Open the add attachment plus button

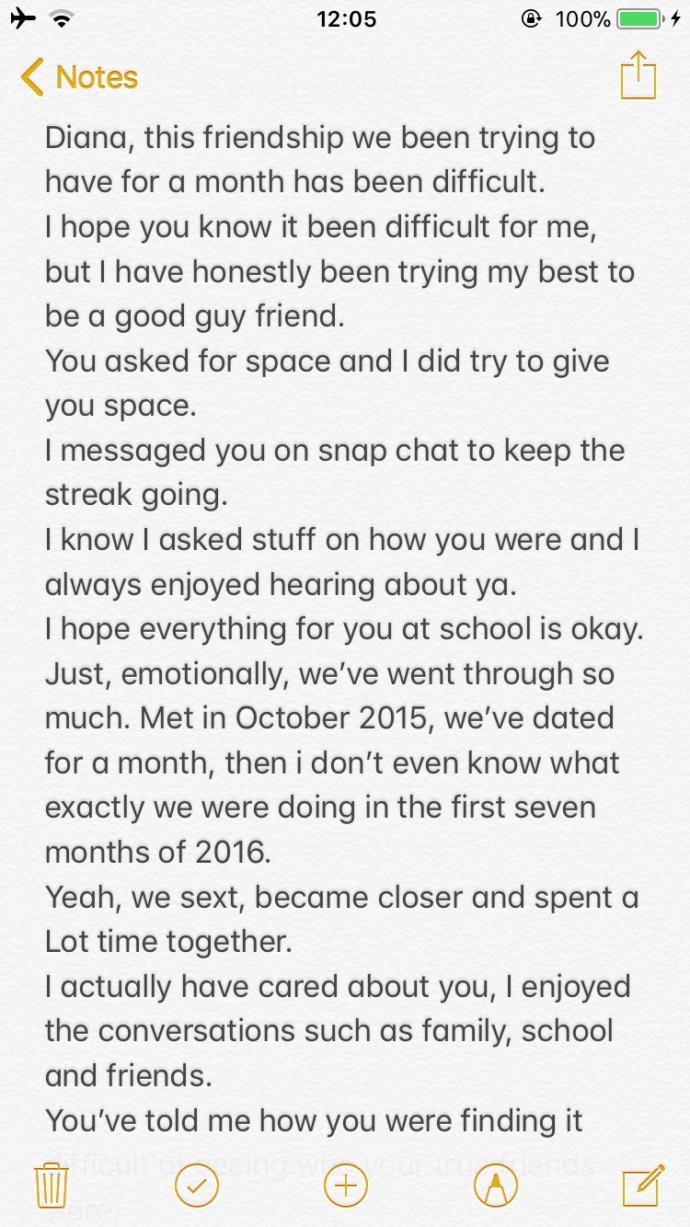coord(346,1186)
